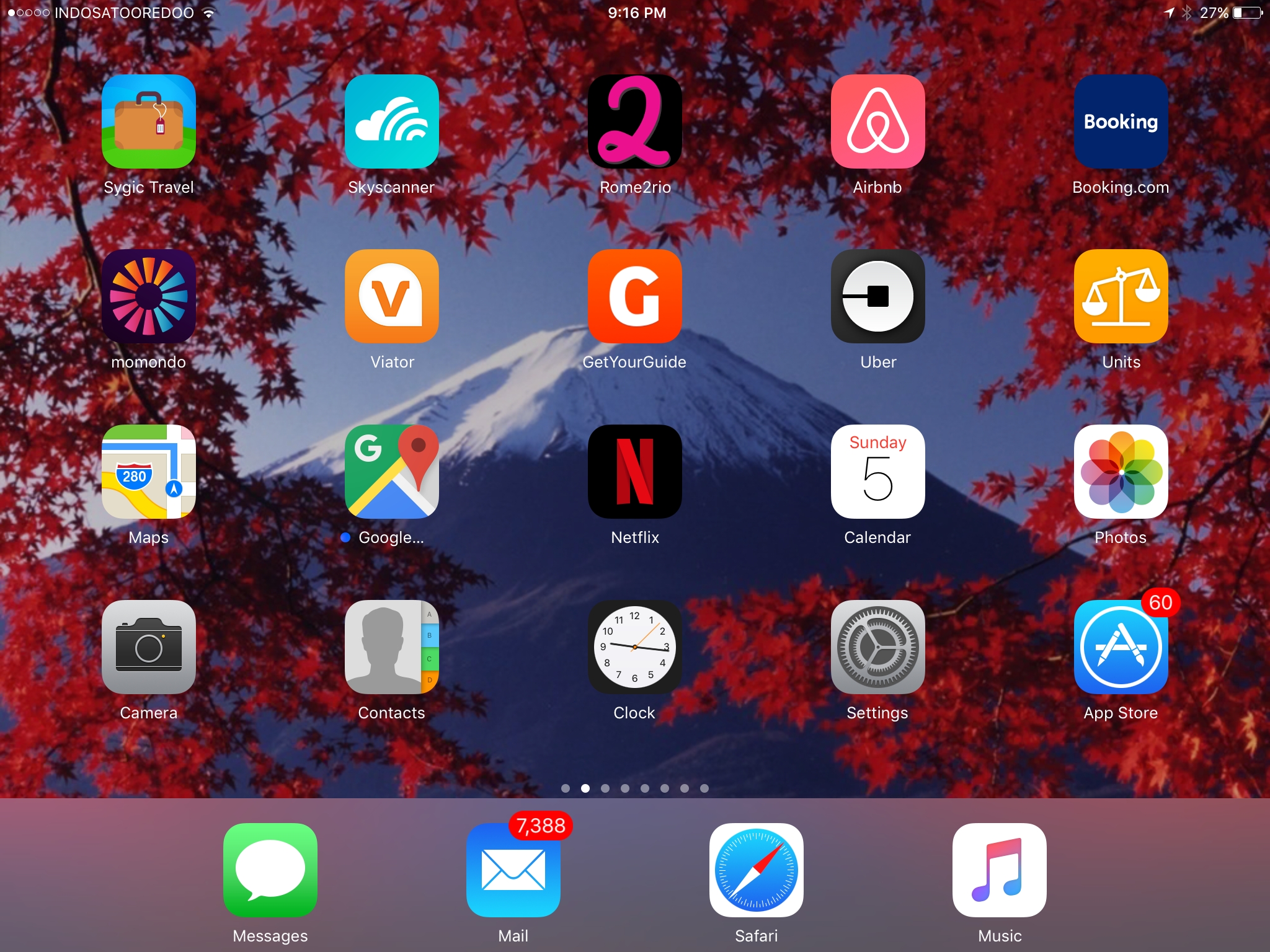
Task: Open the Rome2rio app
Action: click(634, 121)
